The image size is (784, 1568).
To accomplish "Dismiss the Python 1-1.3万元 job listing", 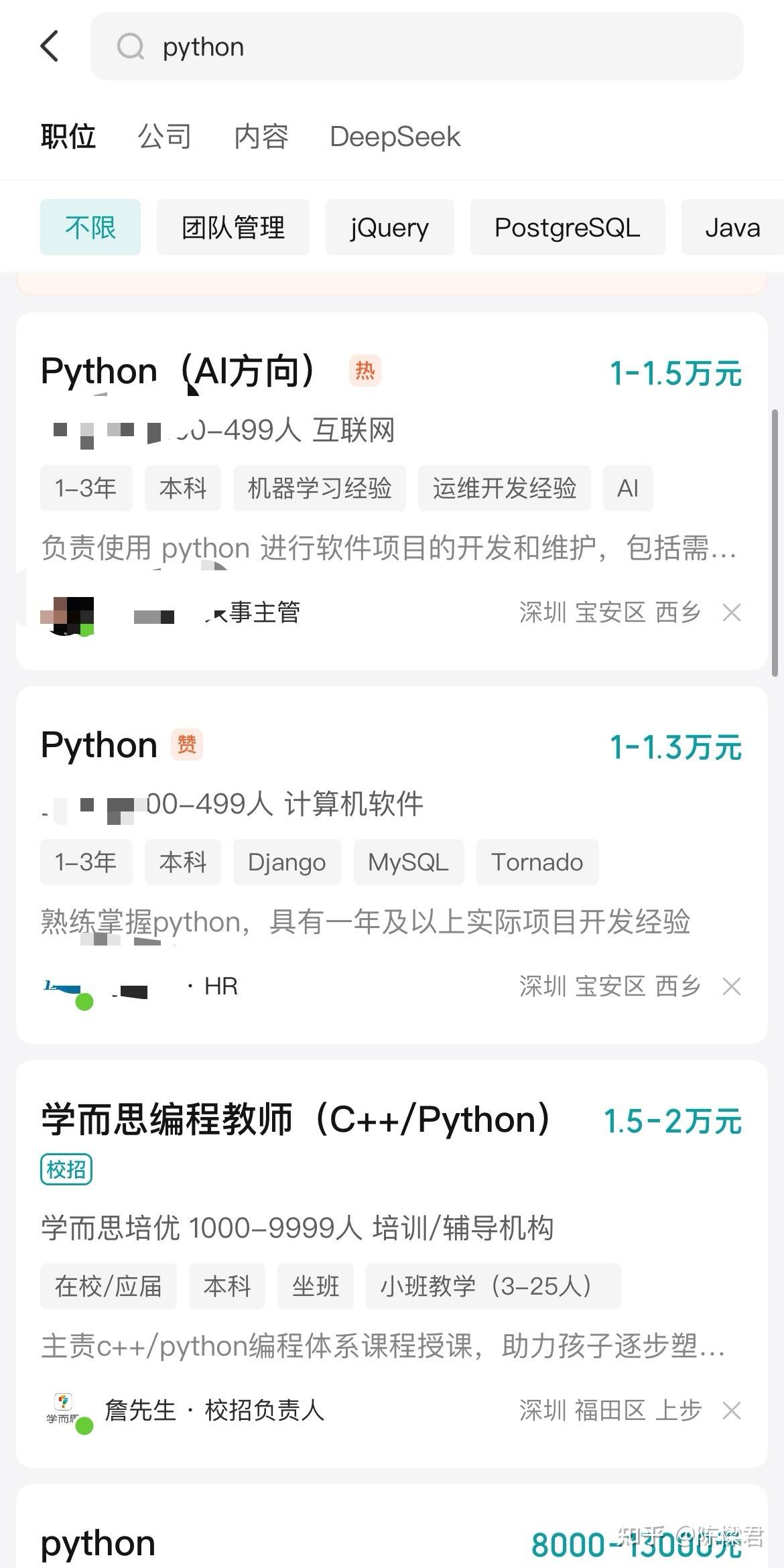I will (731, 986).
